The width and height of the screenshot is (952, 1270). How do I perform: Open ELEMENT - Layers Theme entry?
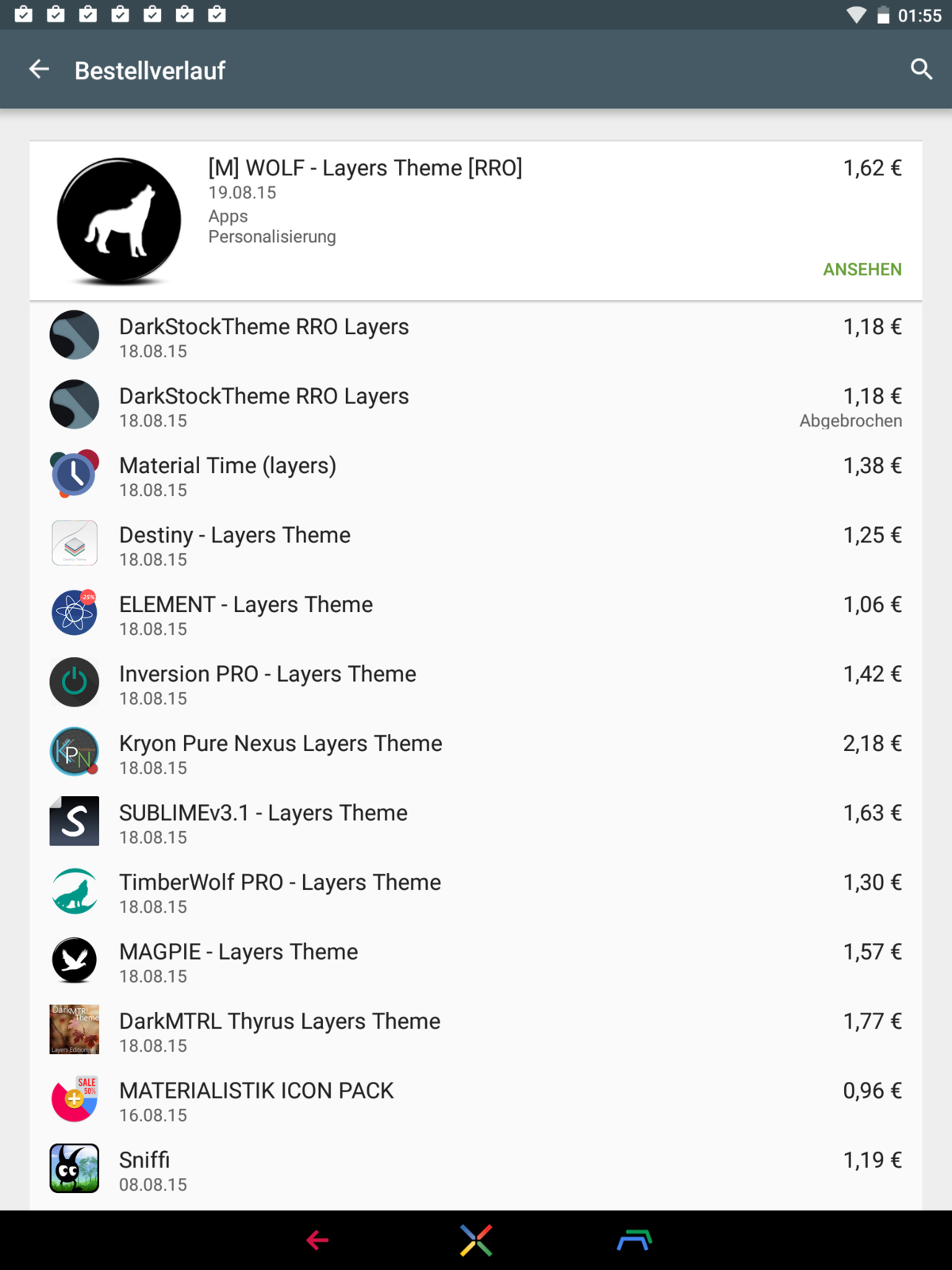point(476,614)
